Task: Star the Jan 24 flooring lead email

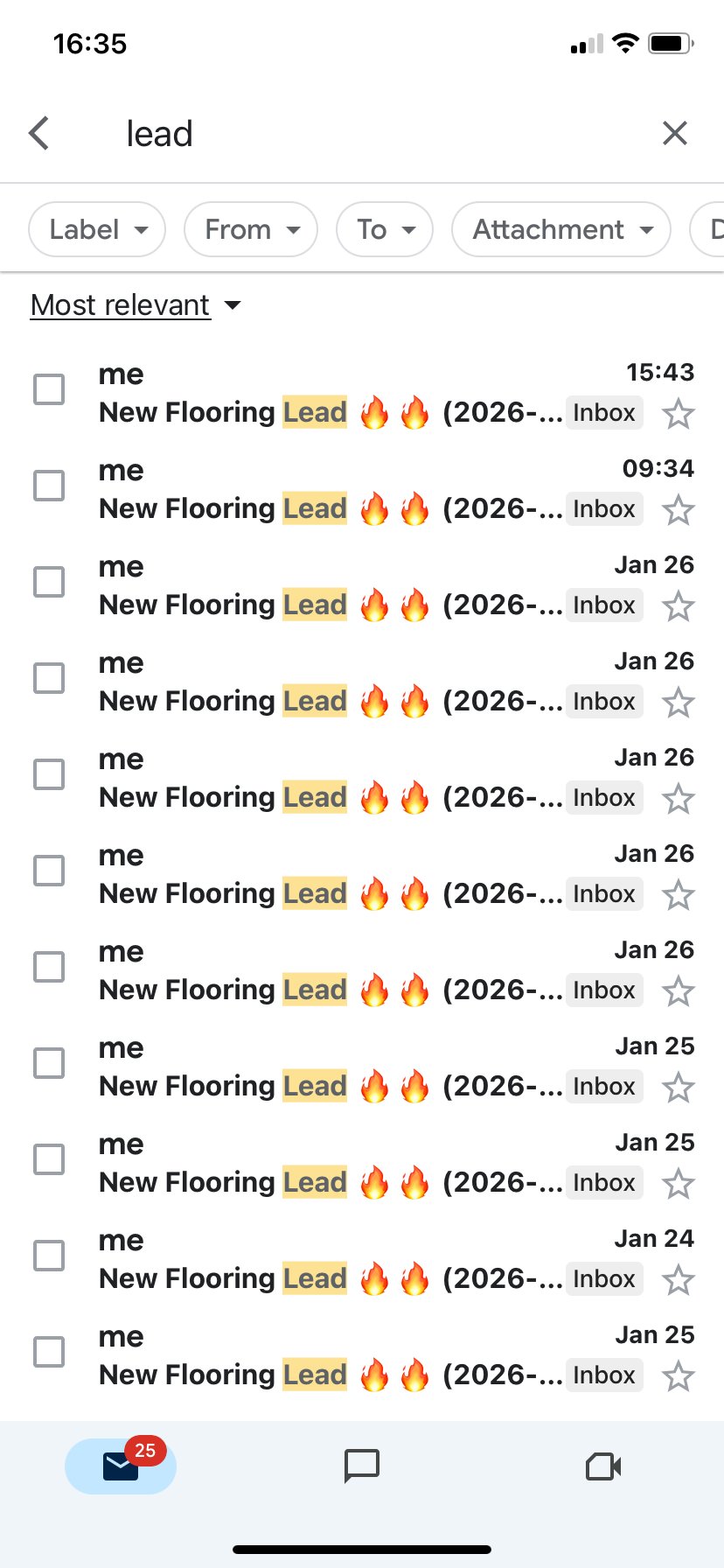Action: point(679,1279)
